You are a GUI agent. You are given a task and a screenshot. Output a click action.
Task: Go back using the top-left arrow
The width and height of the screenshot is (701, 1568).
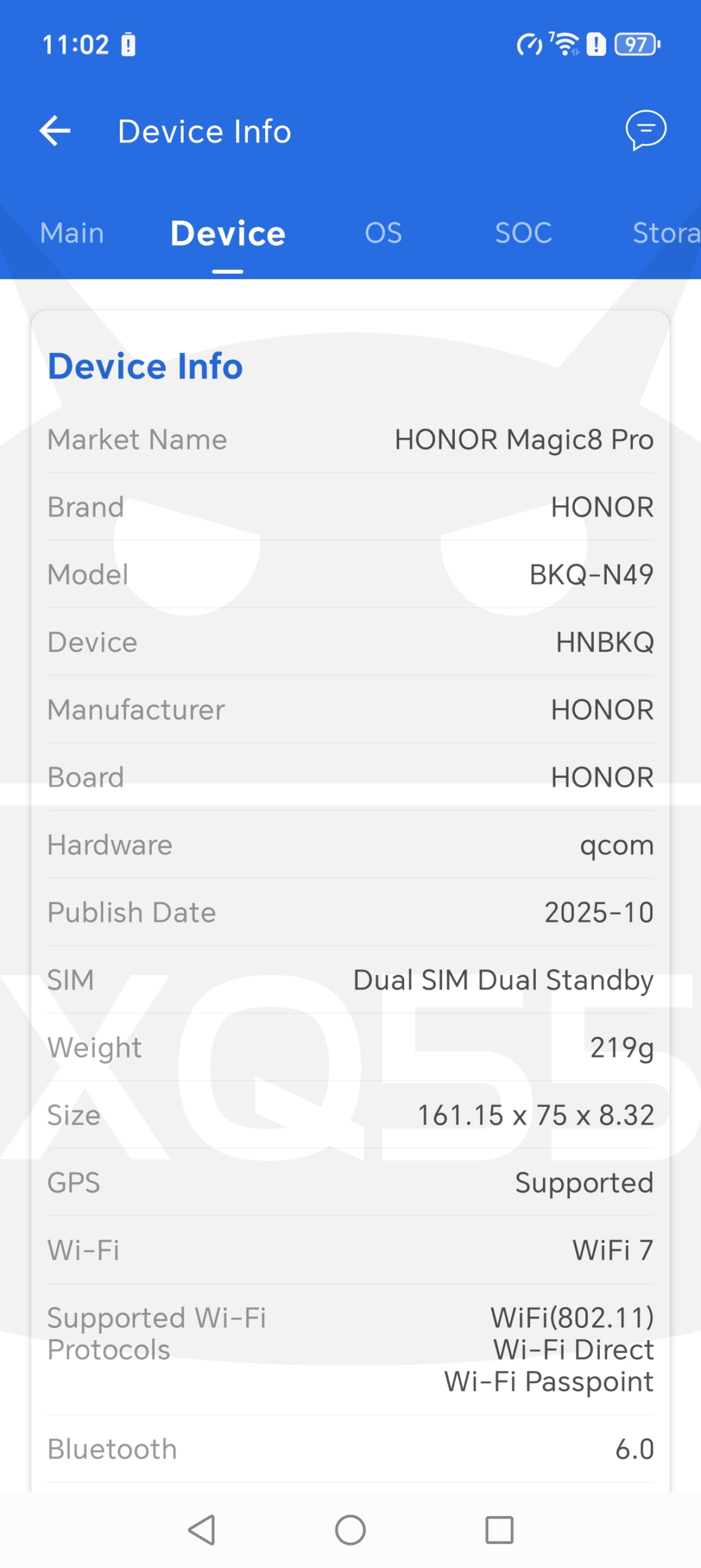[x=55, y=131]
